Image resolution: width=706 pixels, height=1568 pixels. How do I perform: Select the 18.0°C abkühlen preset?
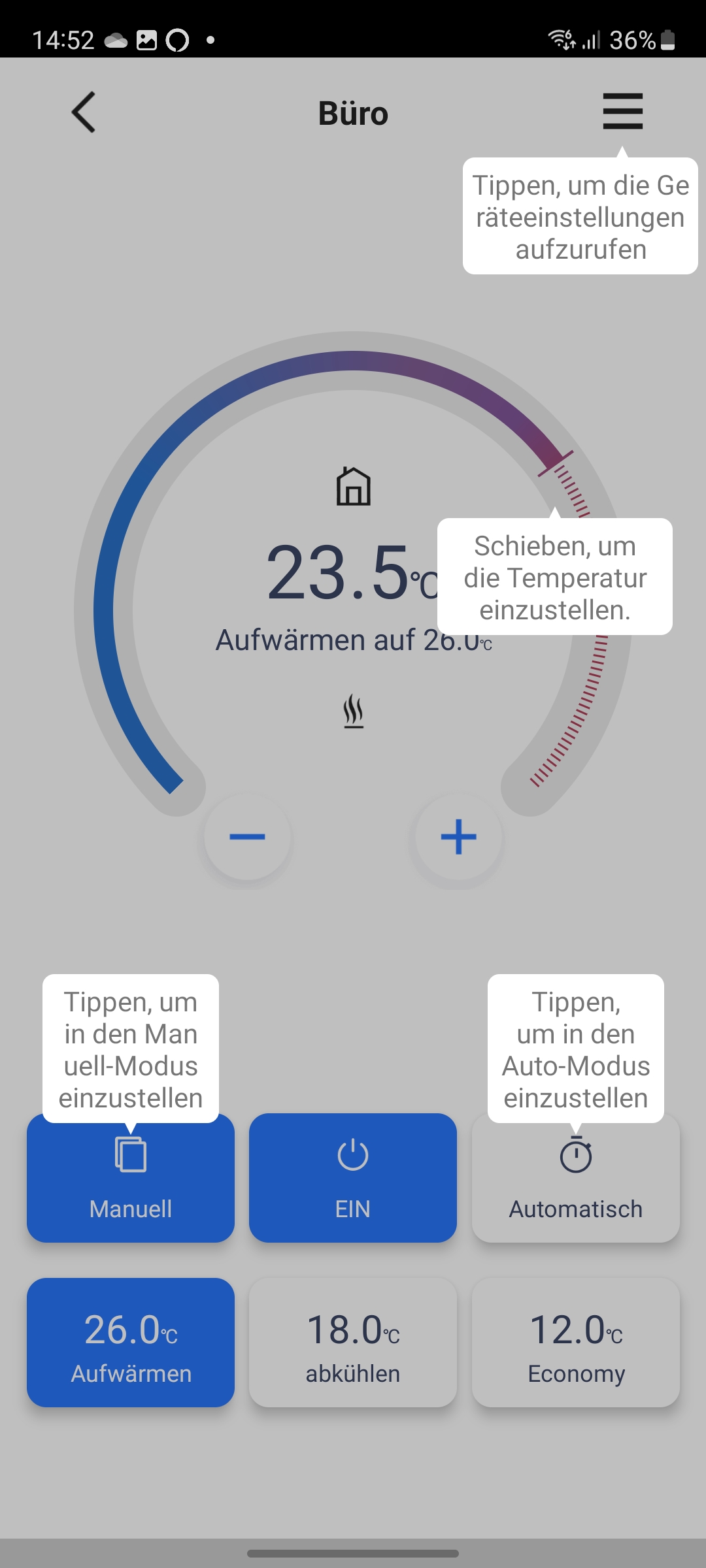coord(353,1342)
